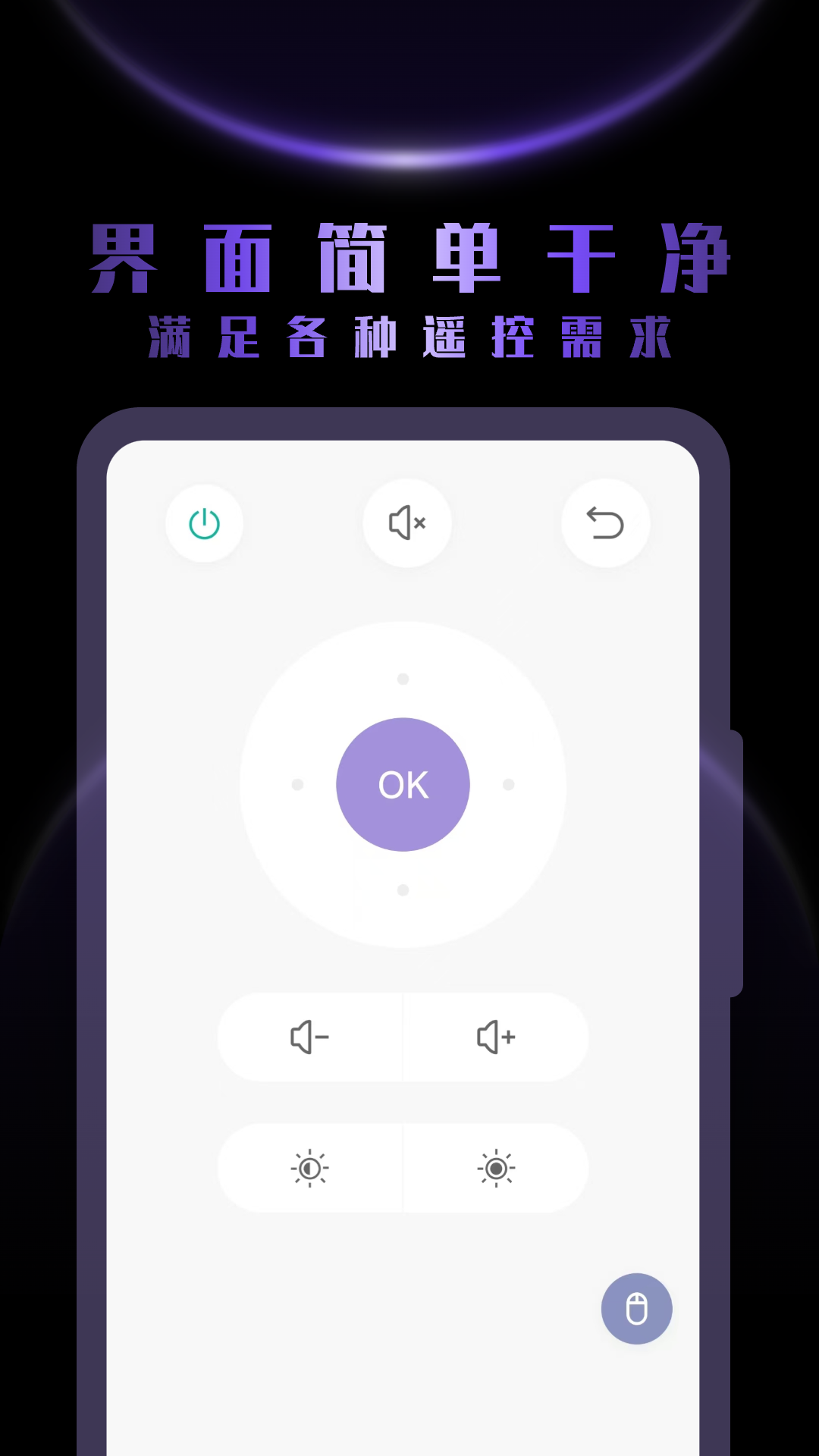
Task: Navigate down on the directional pad
Action: (x=403, y=890)
